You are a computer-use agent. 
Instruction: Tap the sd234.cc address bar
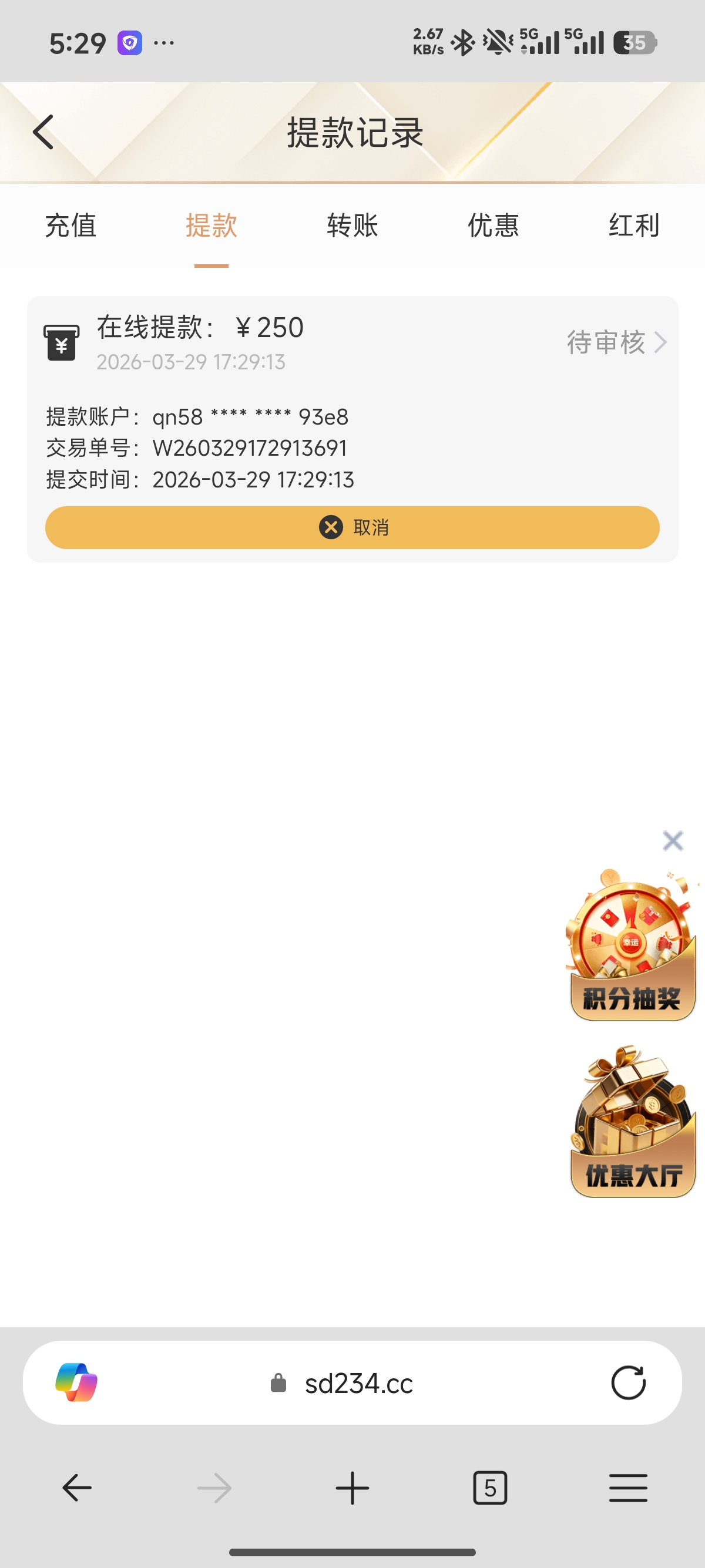click(358, 1384)
